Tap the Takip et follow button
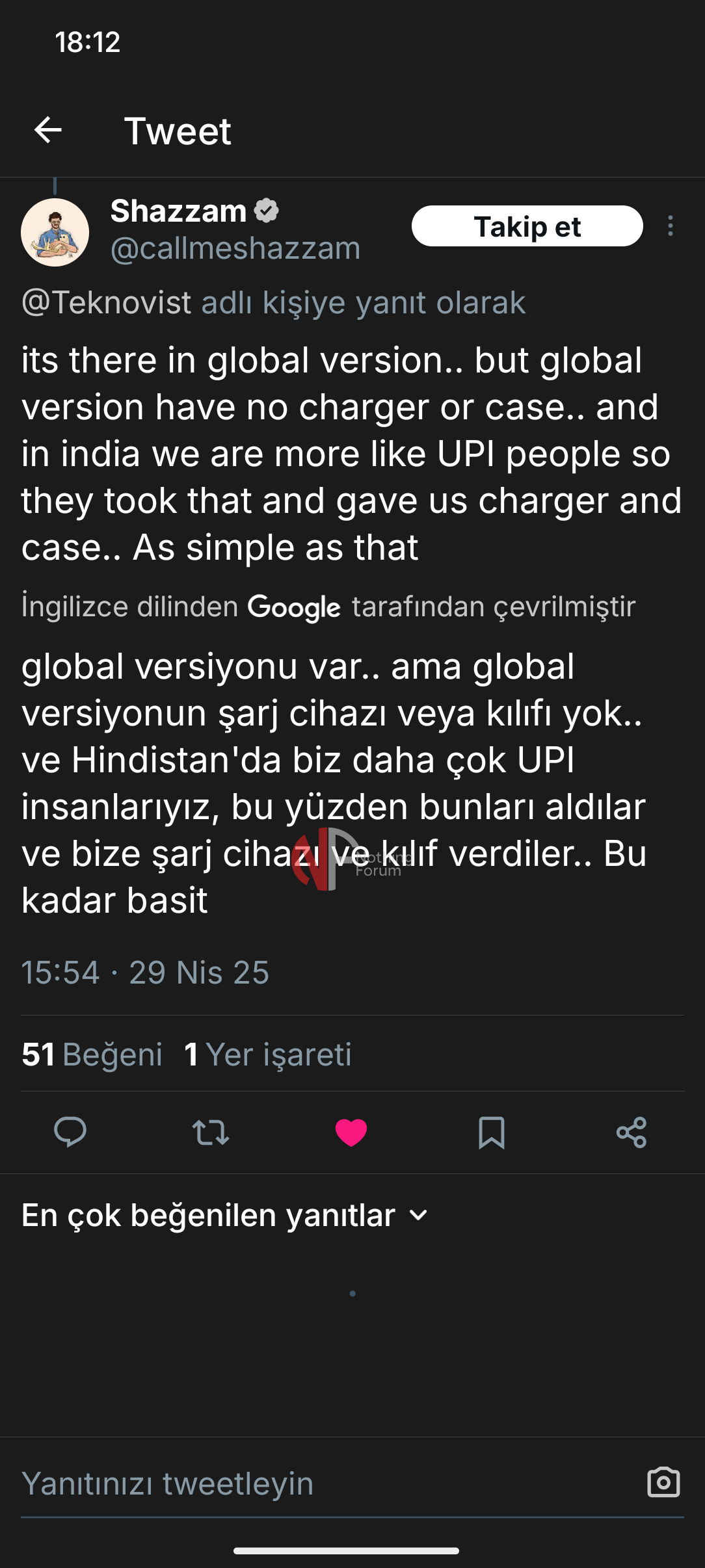705x1568 pixels. tap(527, 226)
